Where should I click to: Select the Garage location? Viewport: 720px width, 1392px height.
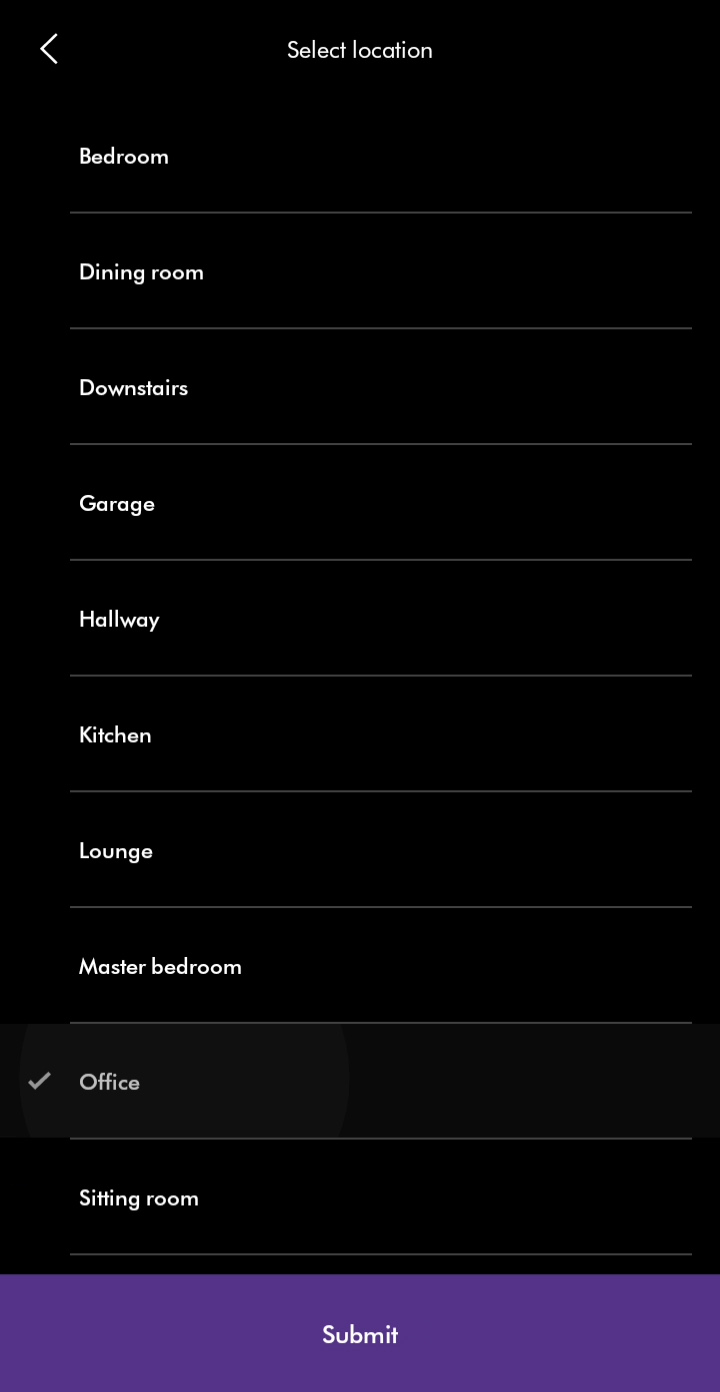360,504
